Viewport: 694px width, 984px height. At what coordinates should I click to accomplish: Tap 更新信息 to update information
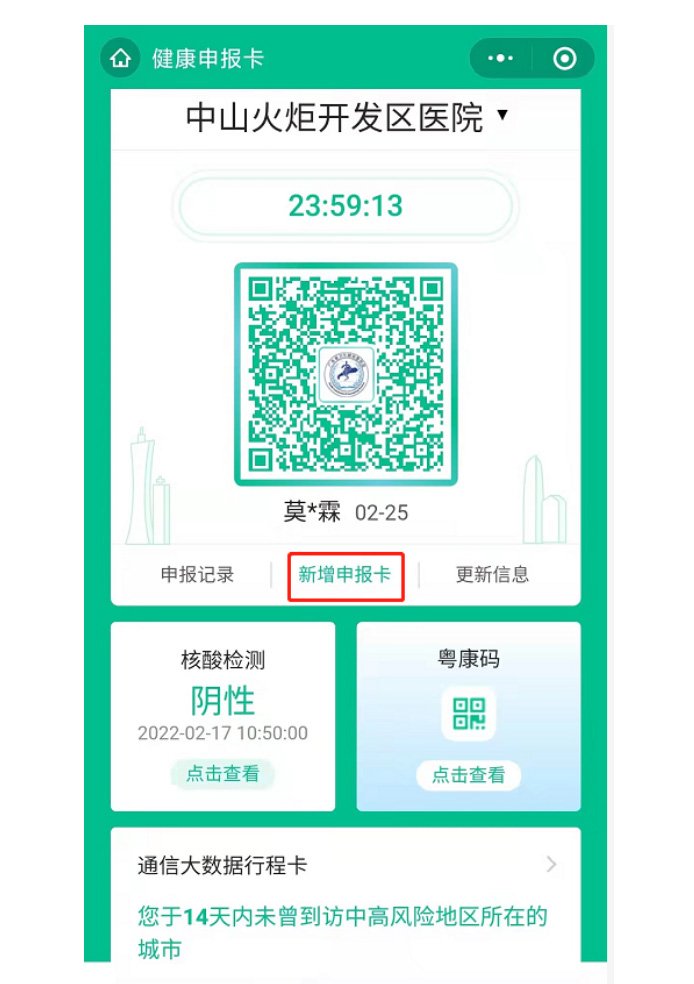pyautogui.click(x=492, y=575)
